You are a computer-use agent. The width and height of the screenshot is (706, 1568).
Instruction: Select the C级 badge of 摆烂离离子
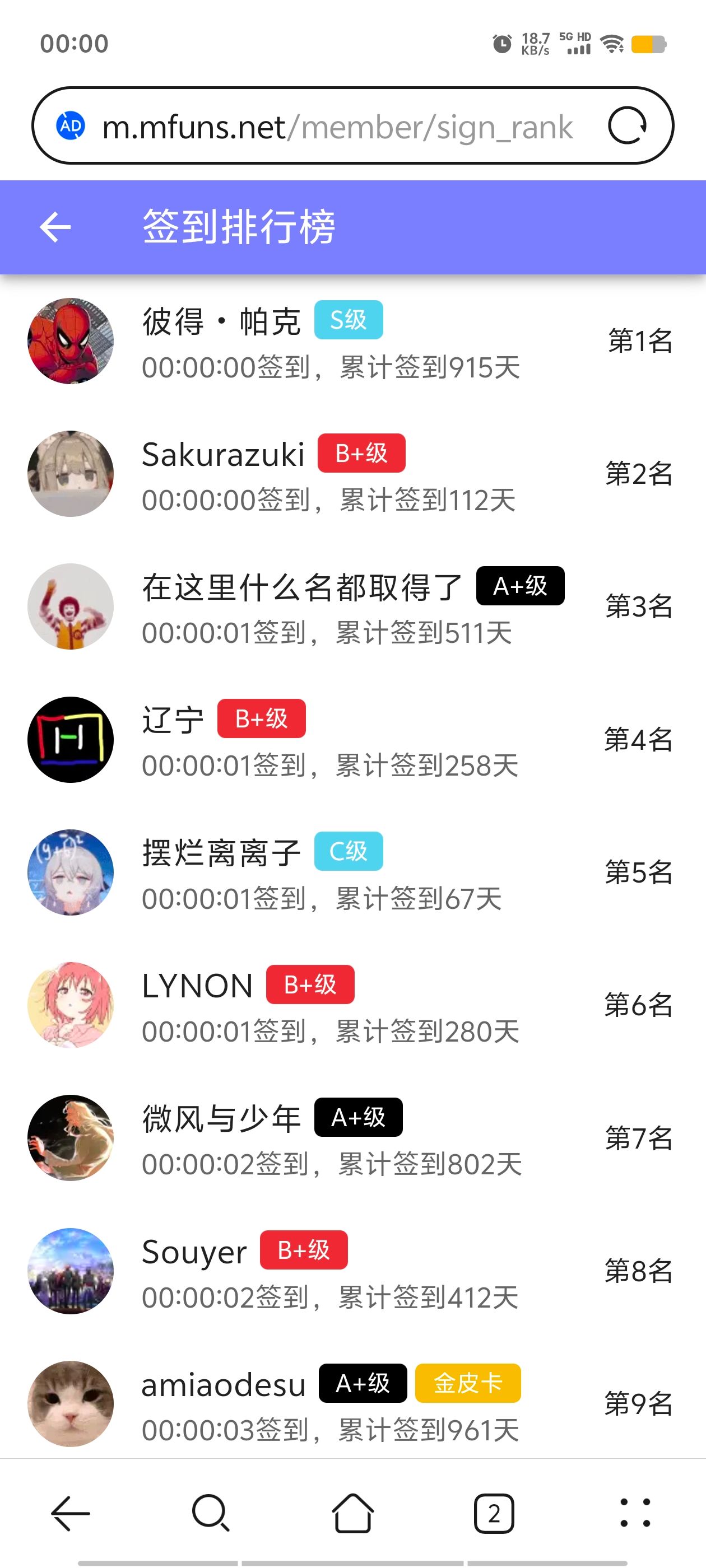[x=348, y=852]
